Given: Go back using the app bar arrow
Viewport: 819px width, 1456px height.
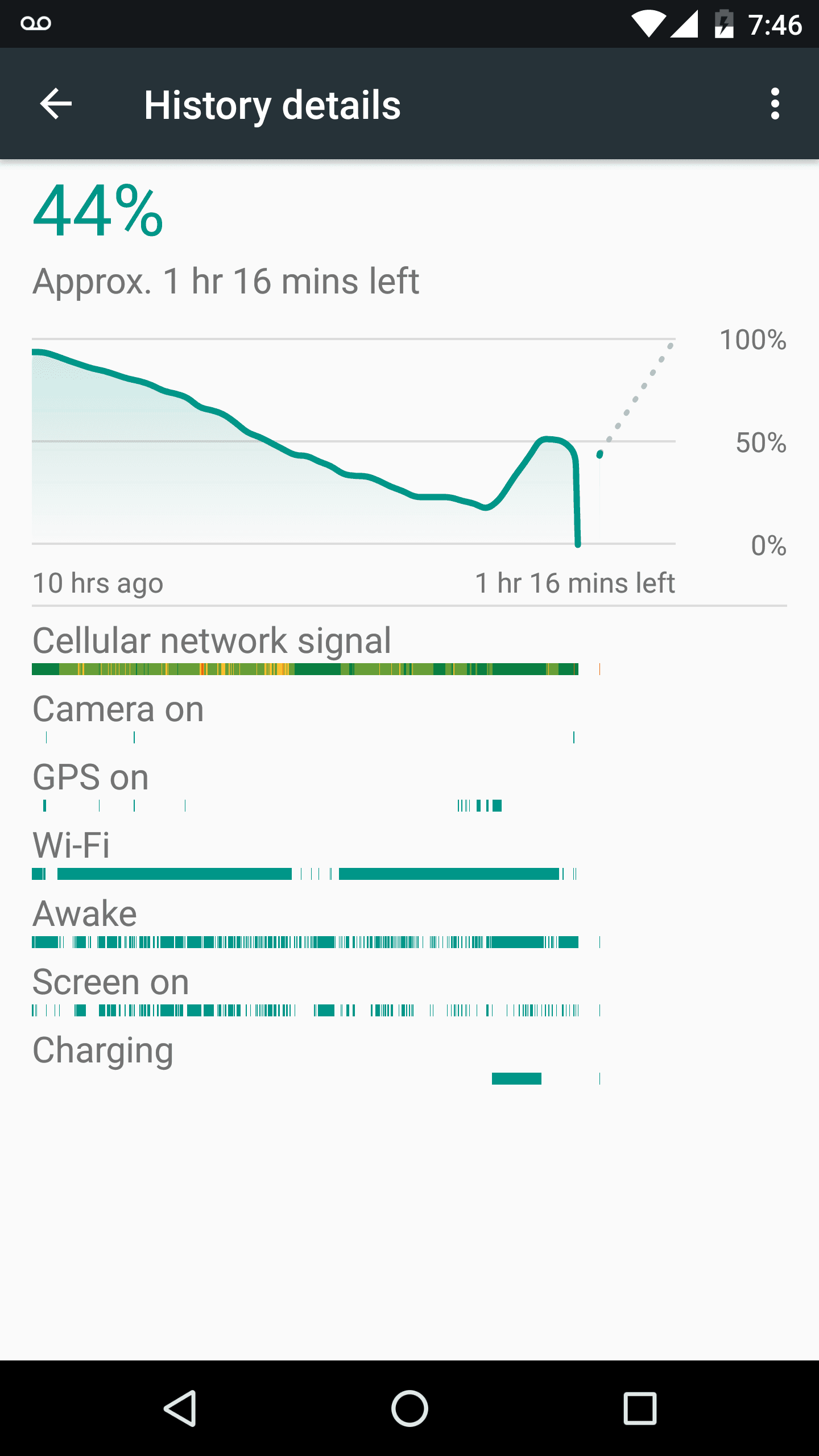Looking at the screenshot, I should [56, 104].
